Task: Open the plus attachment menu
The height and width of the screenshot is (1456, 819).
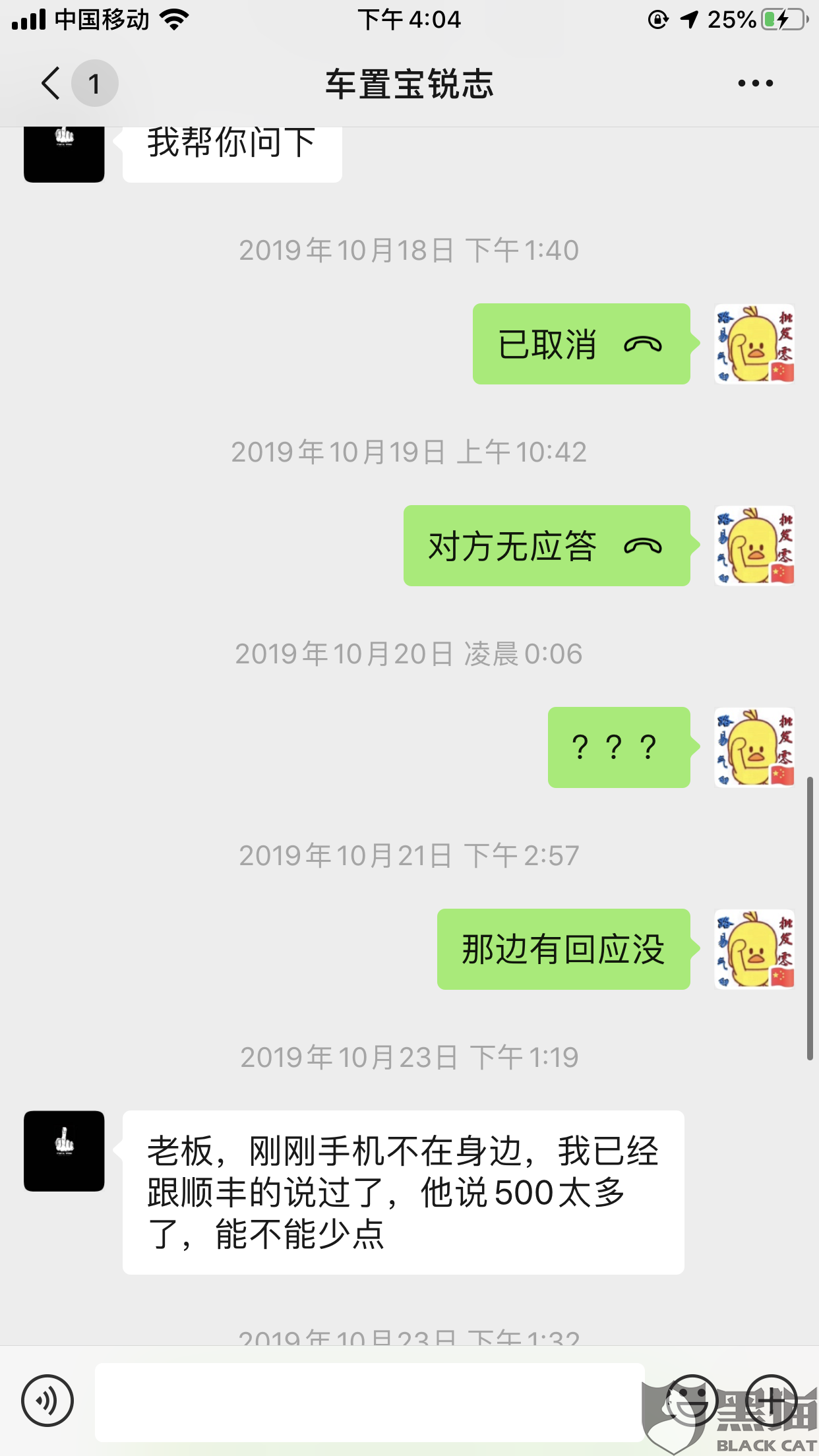Action: pyautogui.click(x=772, y=1400)
